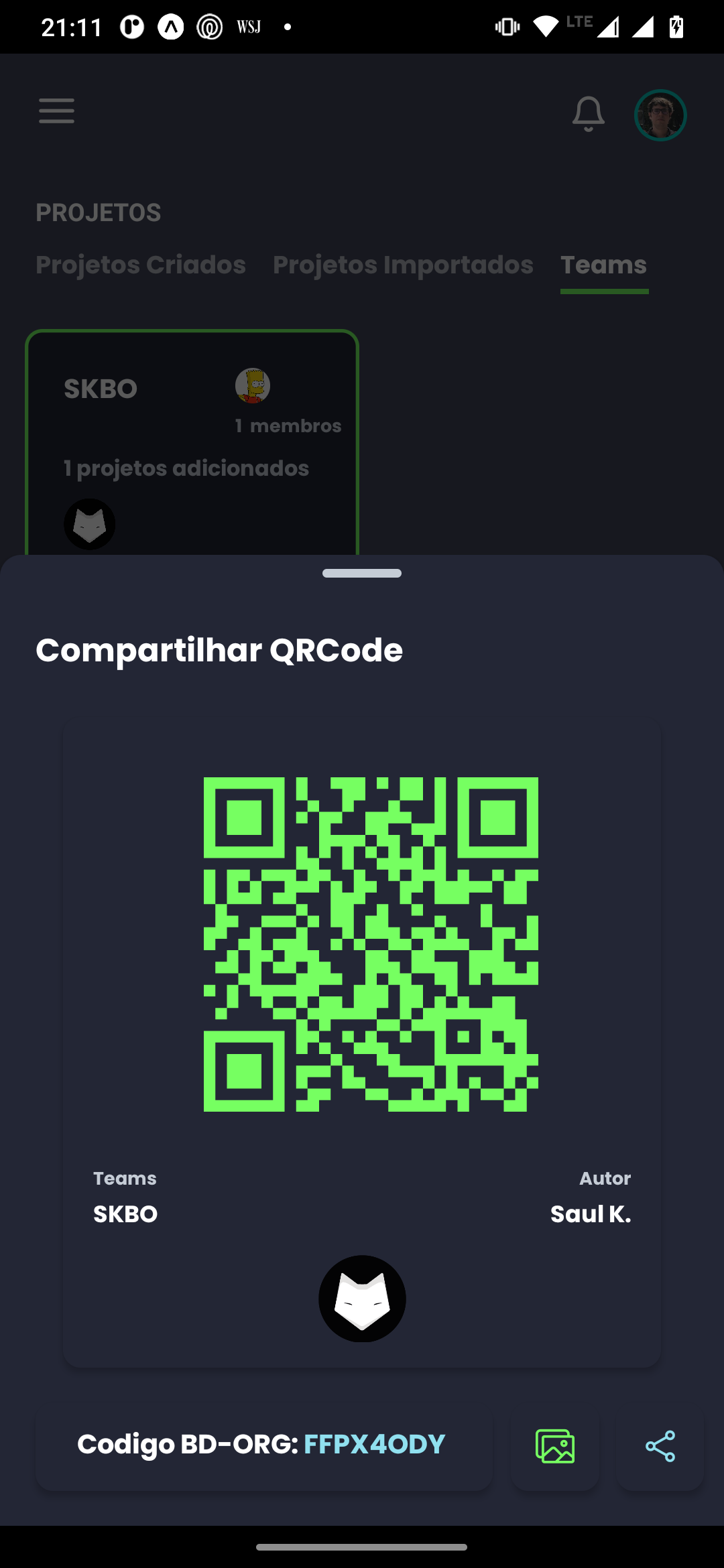Image resolution: width=724 pixels, height=1568 pixels.
Task: Open the user profile avatar
Action: pos(660,115)
